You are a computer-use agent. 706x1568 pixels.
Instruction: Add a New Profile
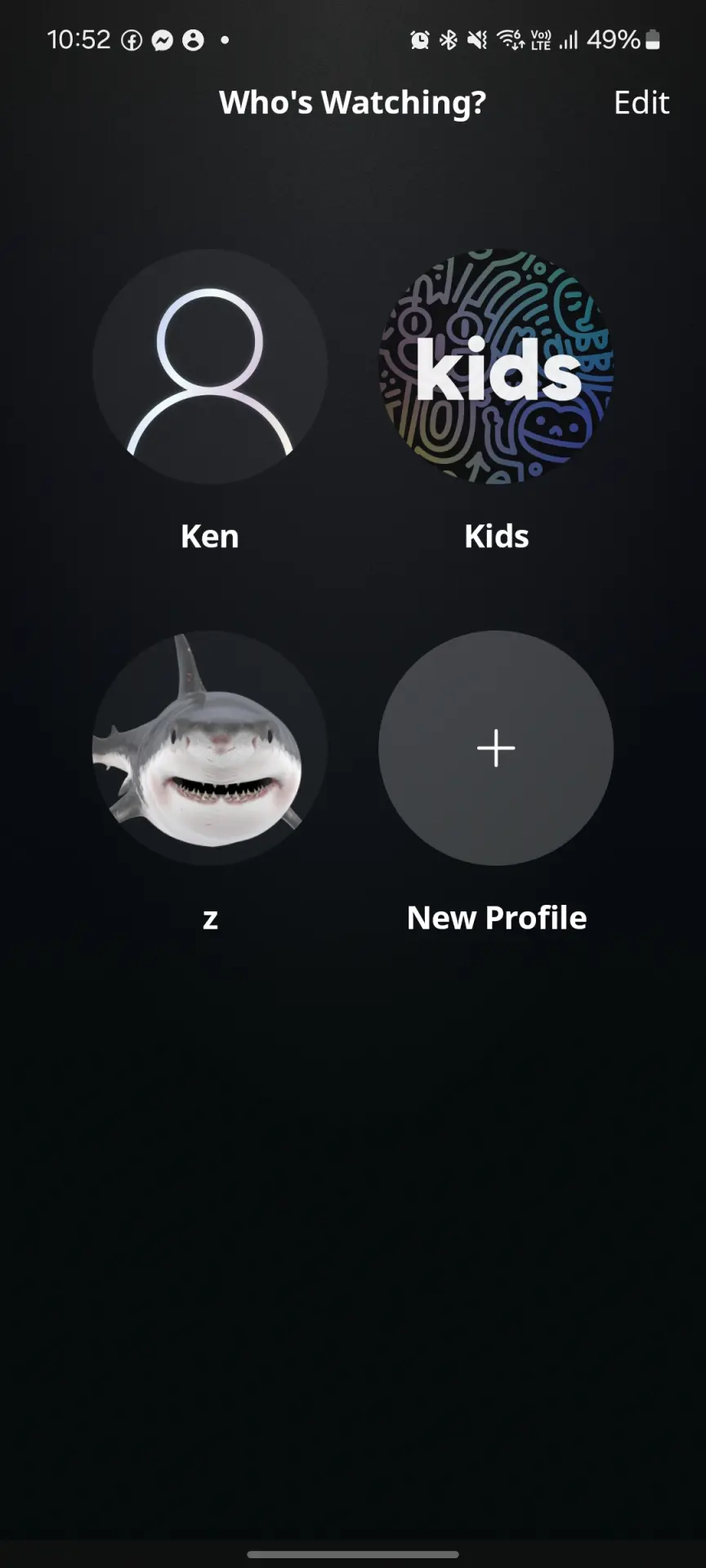click(x=496, y=747)
